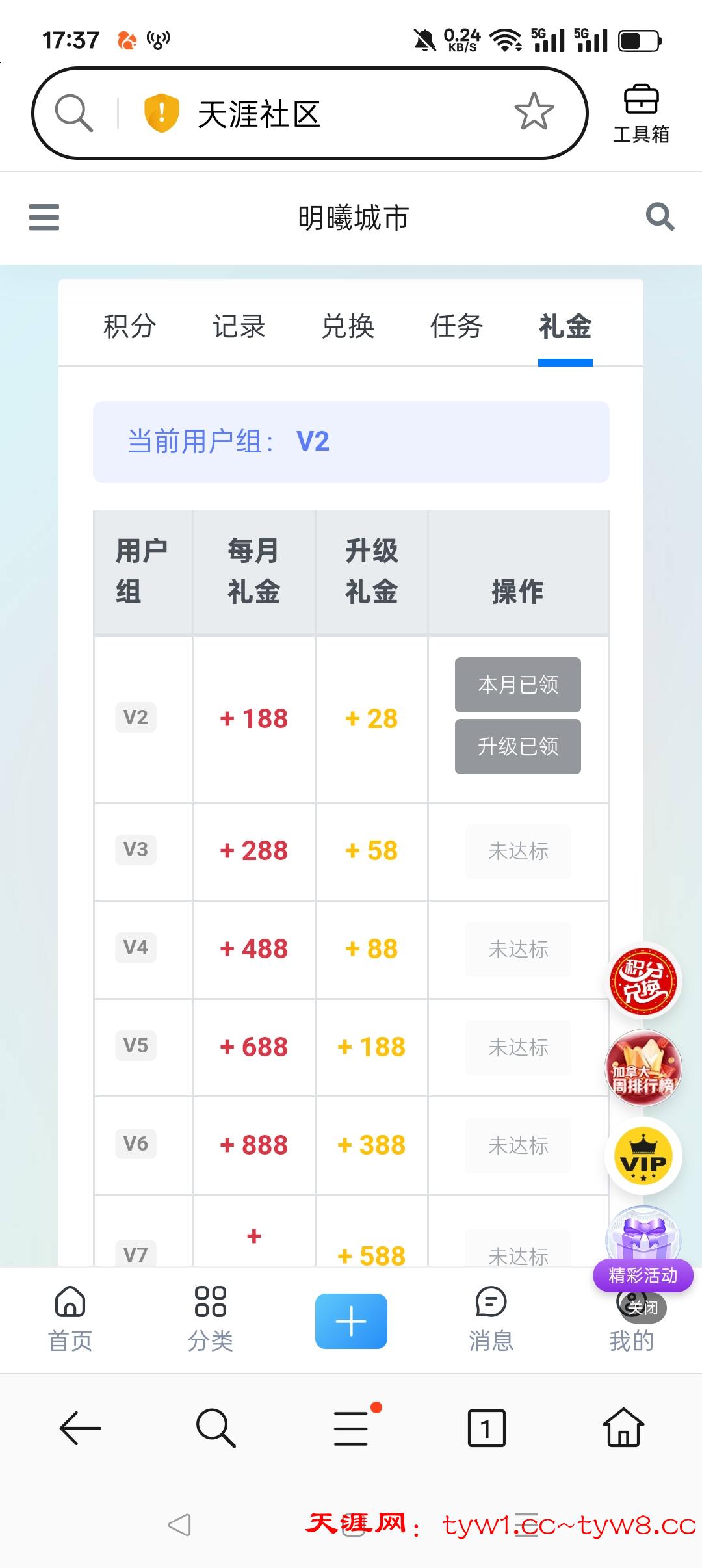Open the VIP floating badge

click(x=643, y=1156)
